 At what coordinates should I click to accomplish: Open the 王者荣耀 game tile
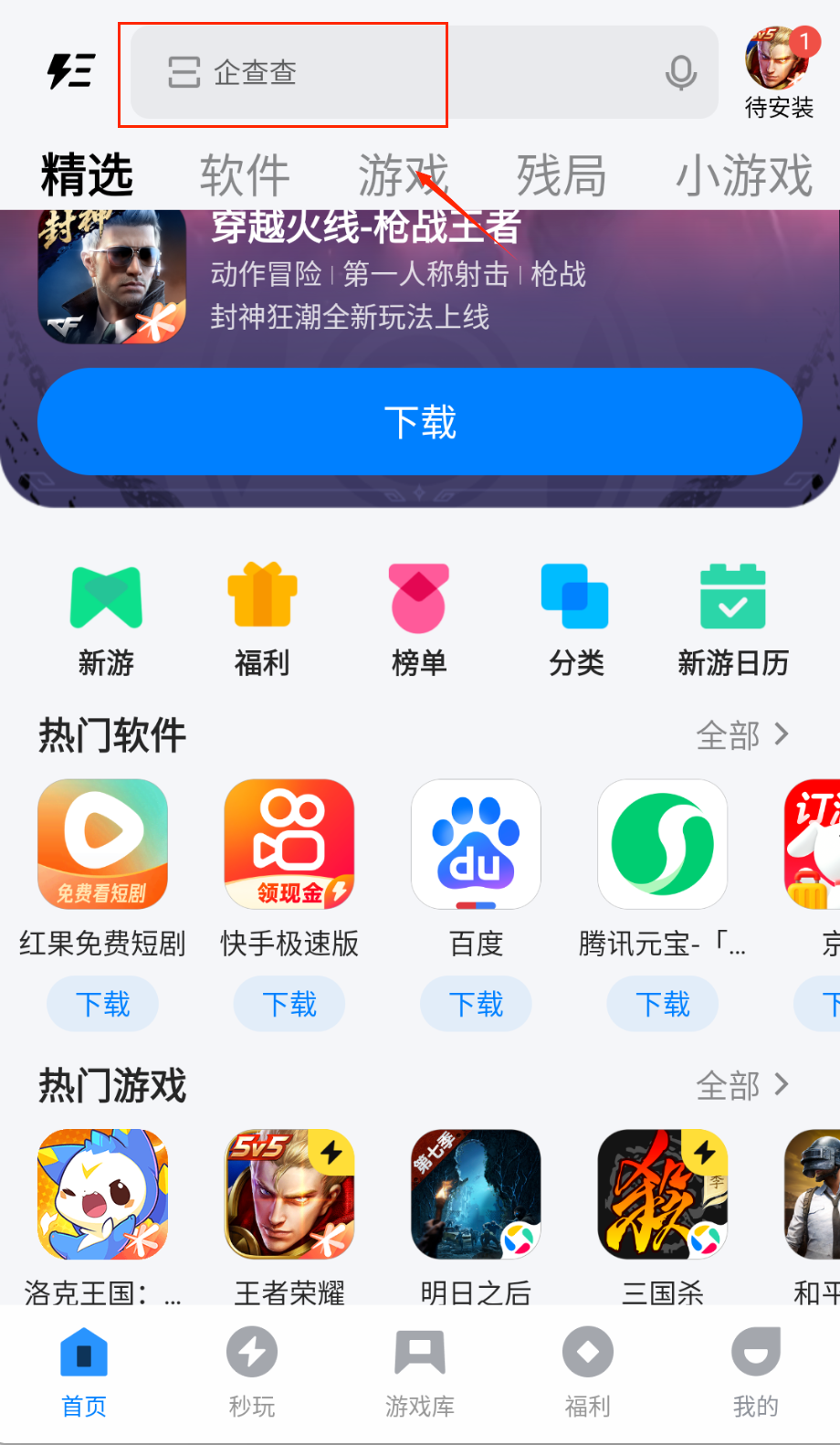[x=289, y=1195]
